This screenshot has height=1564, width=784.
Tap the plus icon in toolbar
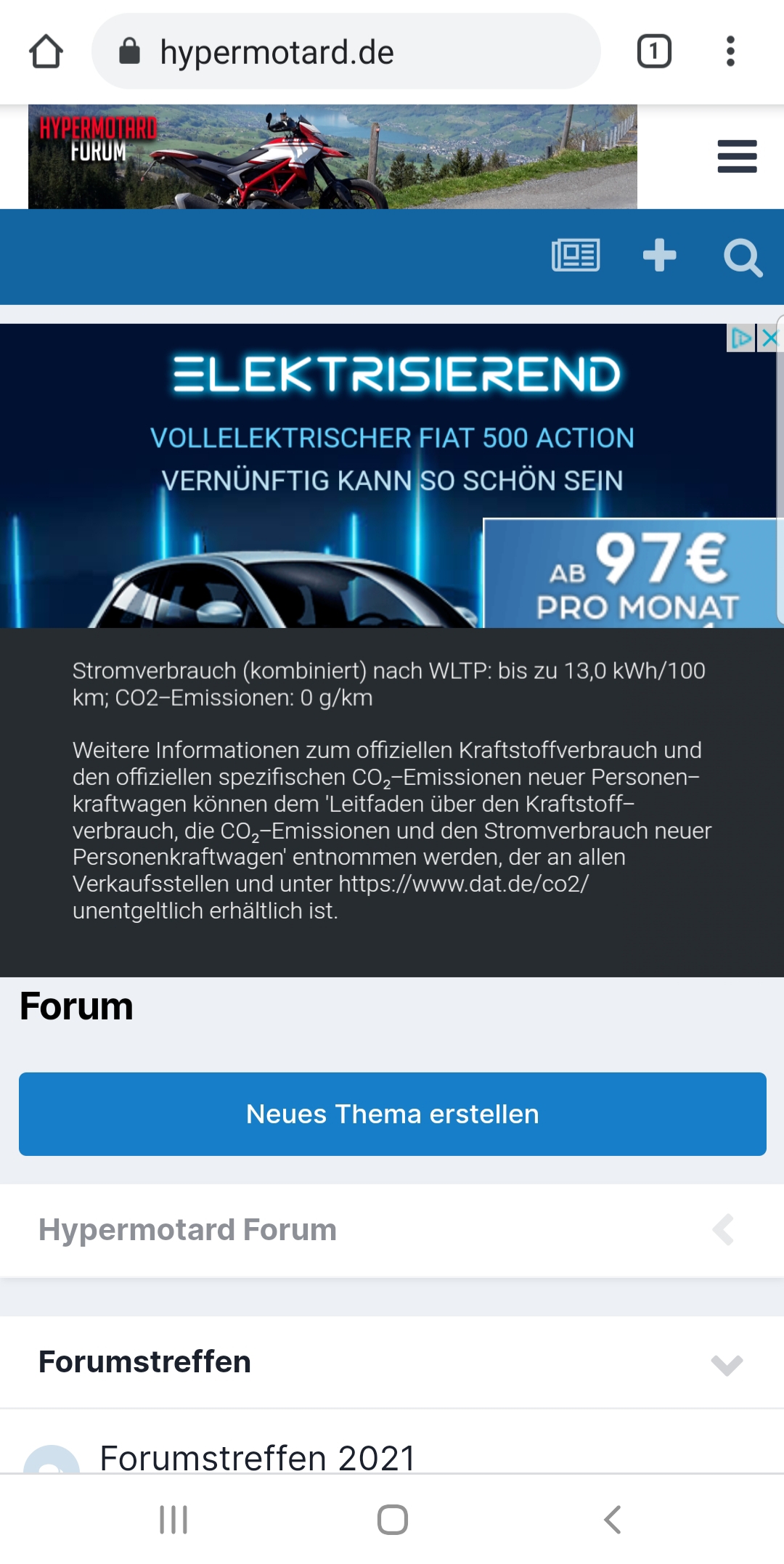pyautogui.click(x=659, y=256)
